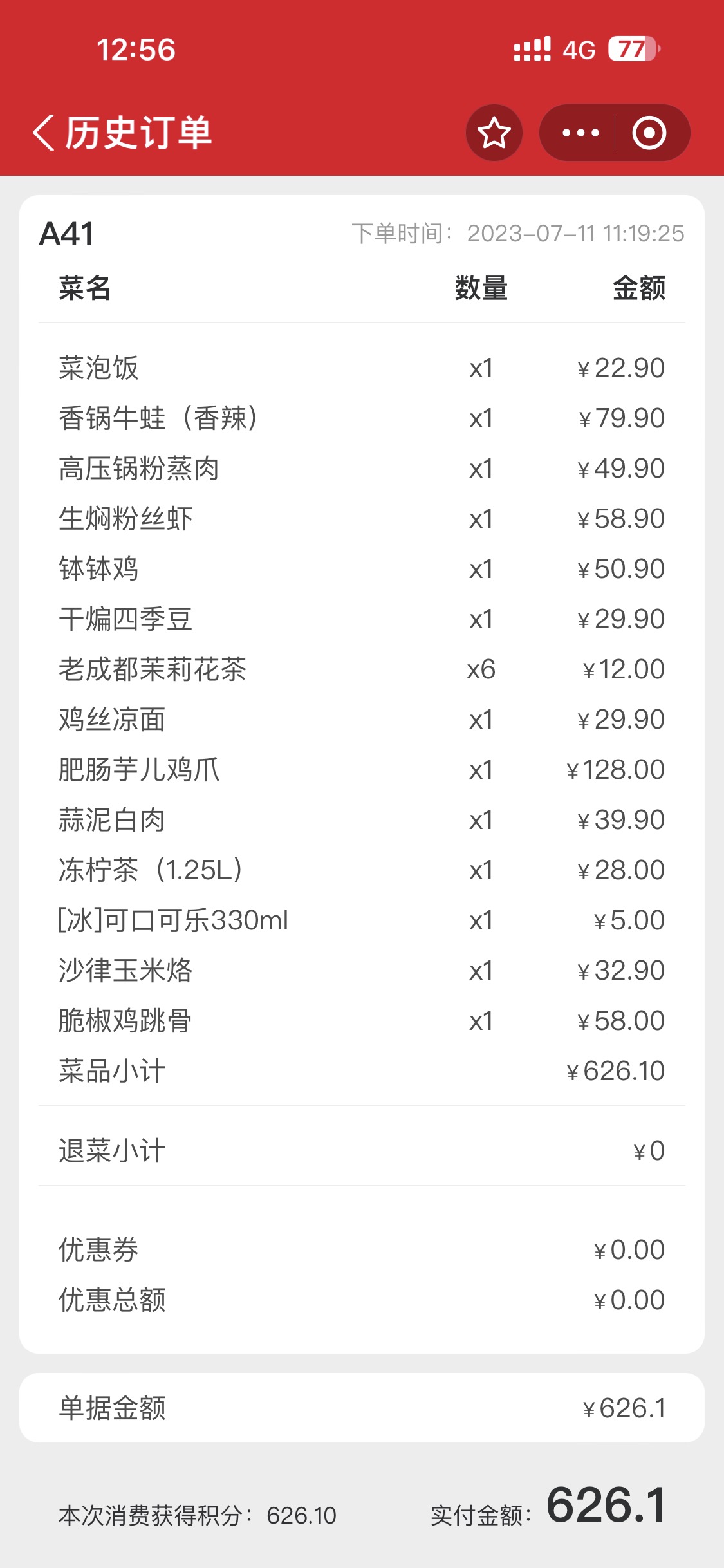Close the mini program with the circle button
Image resolution: width=724 pixels, height=1568 pixels.
tap(649, 133)
